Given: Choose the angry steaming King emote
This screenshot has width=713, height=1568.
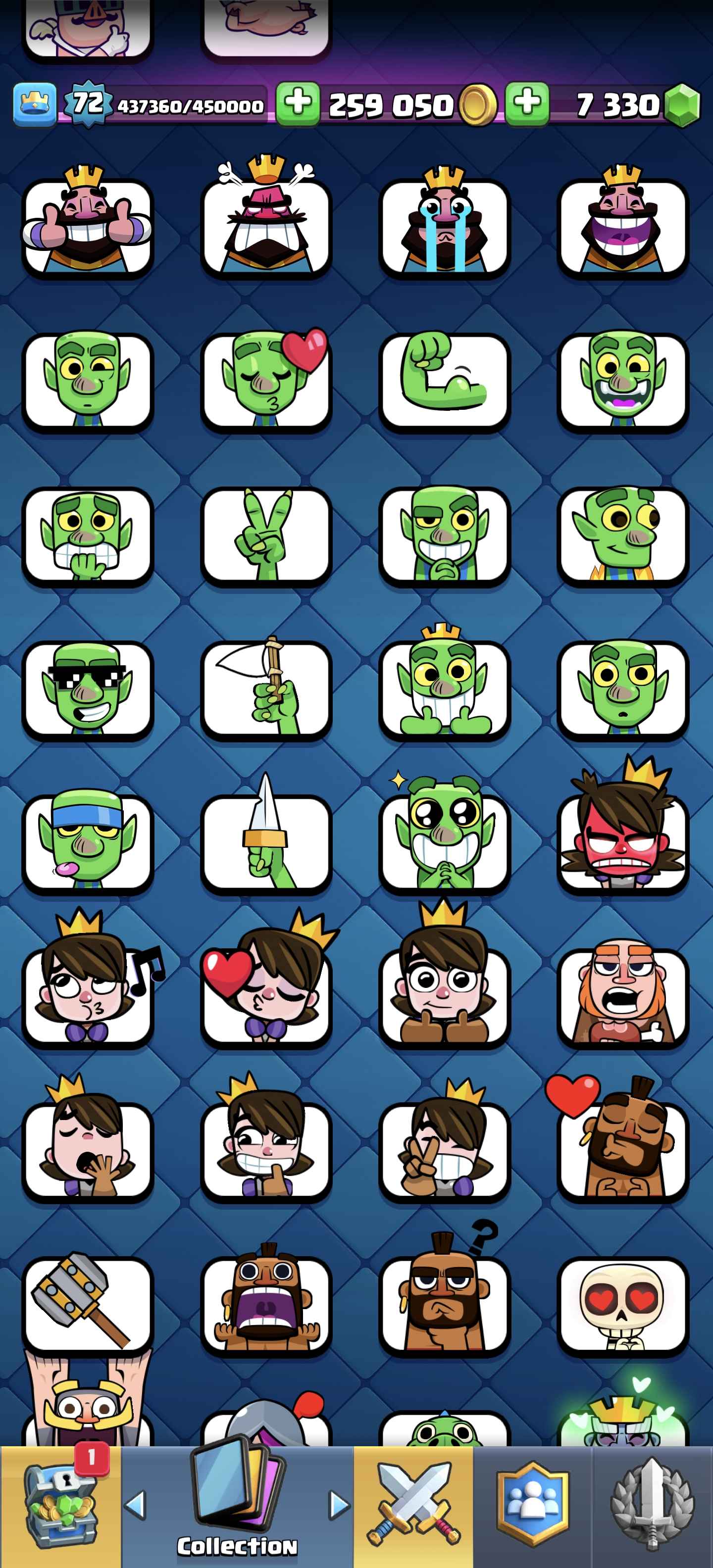Looking at the screenshot, I should click(266, 226).
